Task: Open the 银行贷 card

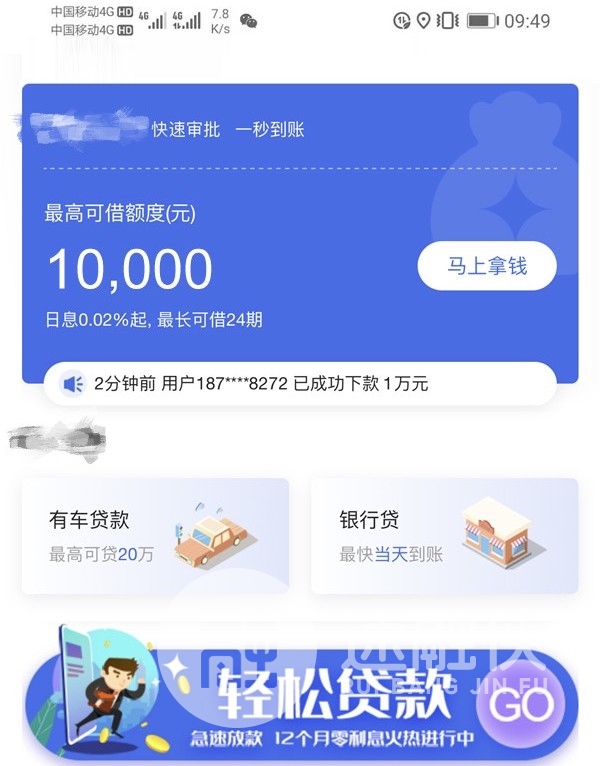Action: [x=444, y=536]
